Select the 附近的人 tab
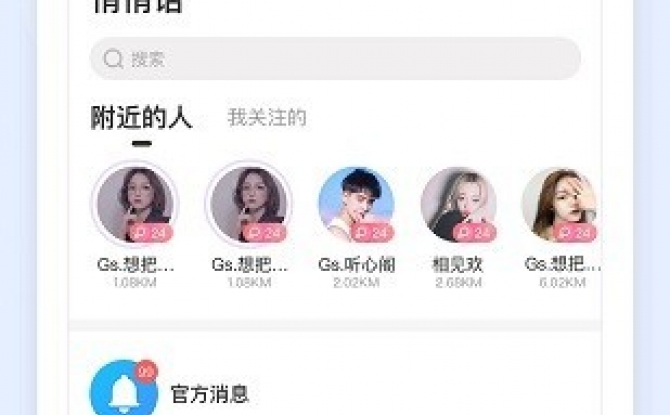This screenshot has height=415, width=670. (x=141, y=118)
